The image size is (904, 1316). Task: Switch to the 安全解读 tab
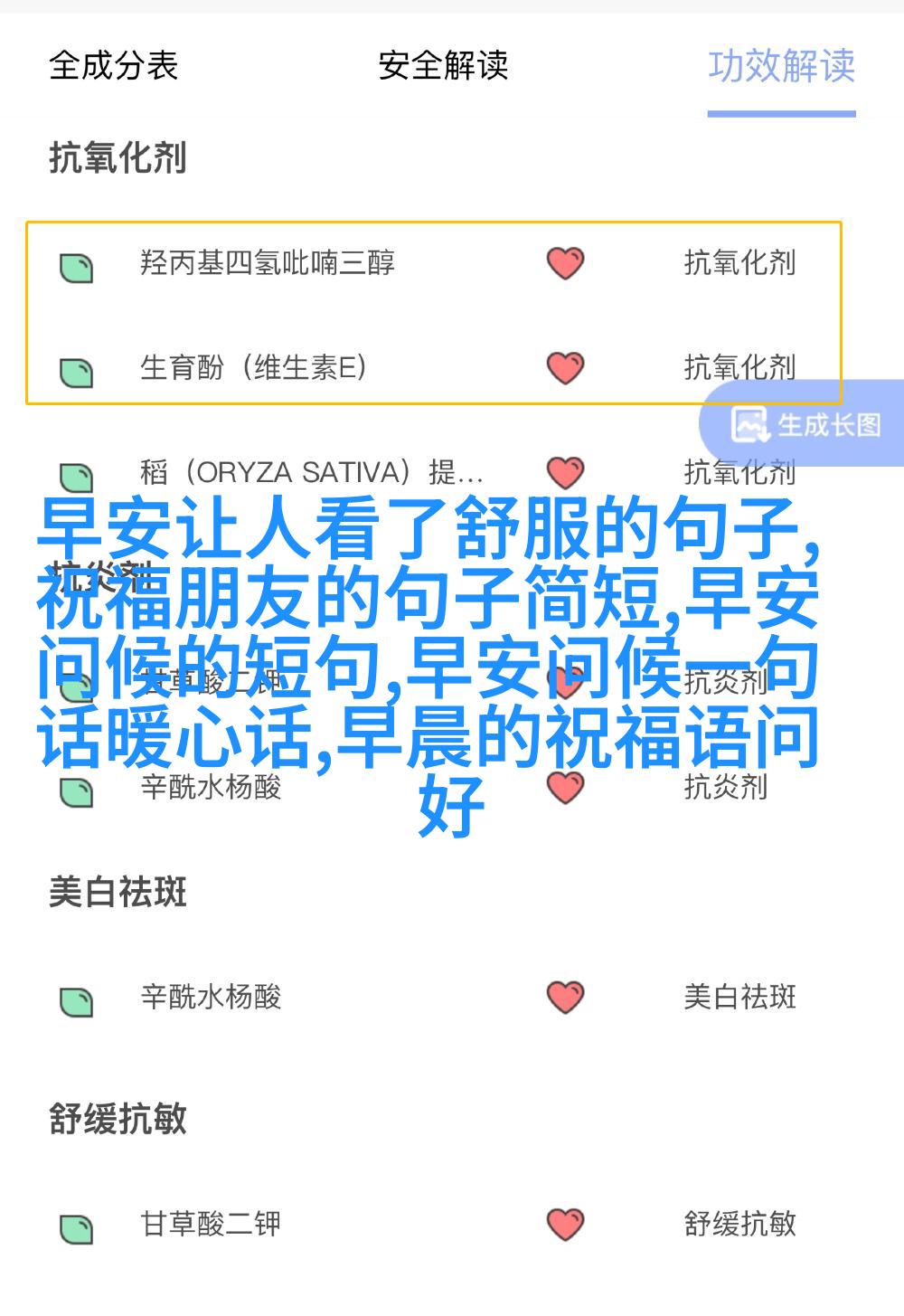pyautogui.click(x=443, y=66)
